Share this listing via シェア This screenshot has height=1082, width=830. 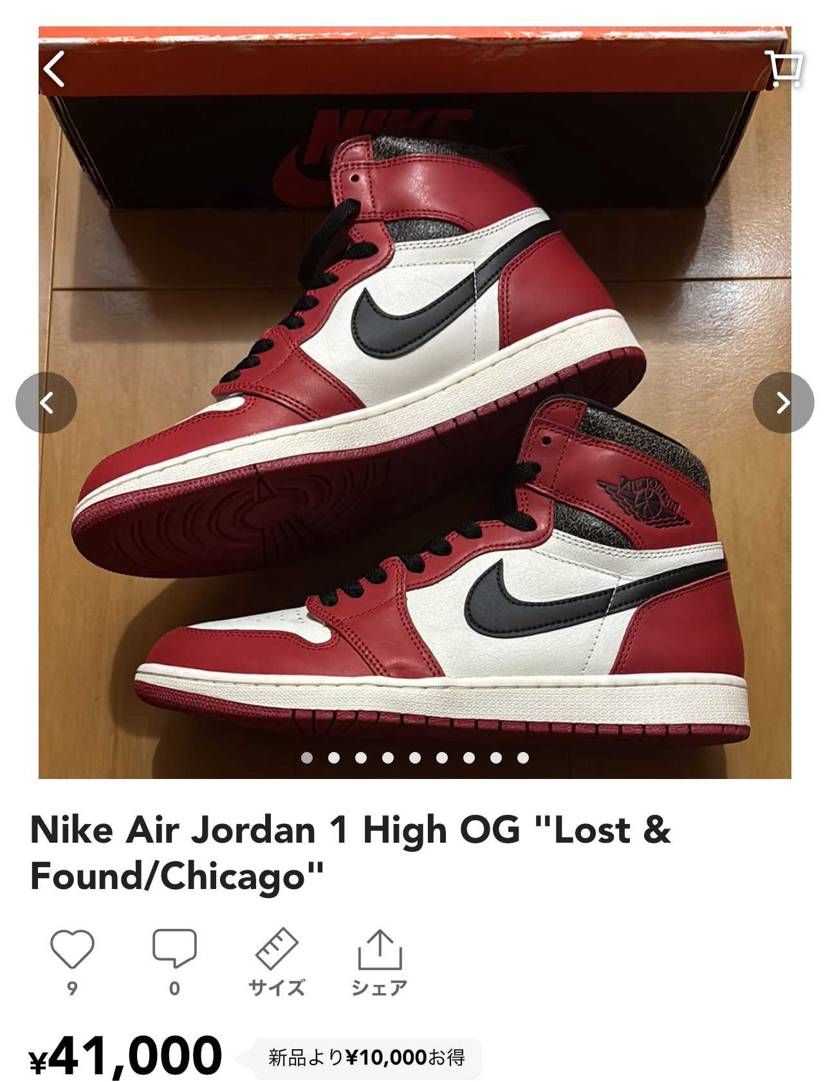click(379, 960)
